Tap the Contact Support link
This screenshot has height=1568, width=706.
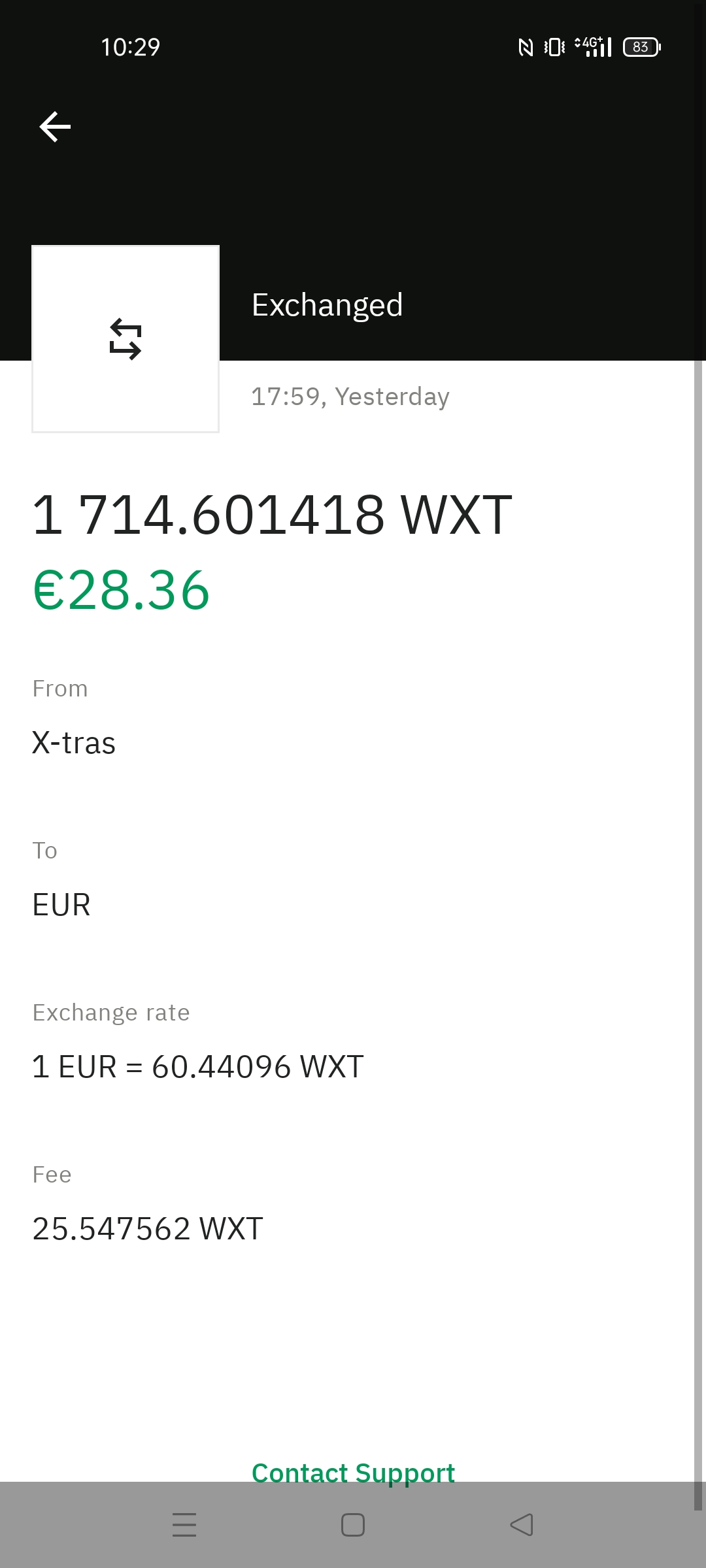point(353,1473)
